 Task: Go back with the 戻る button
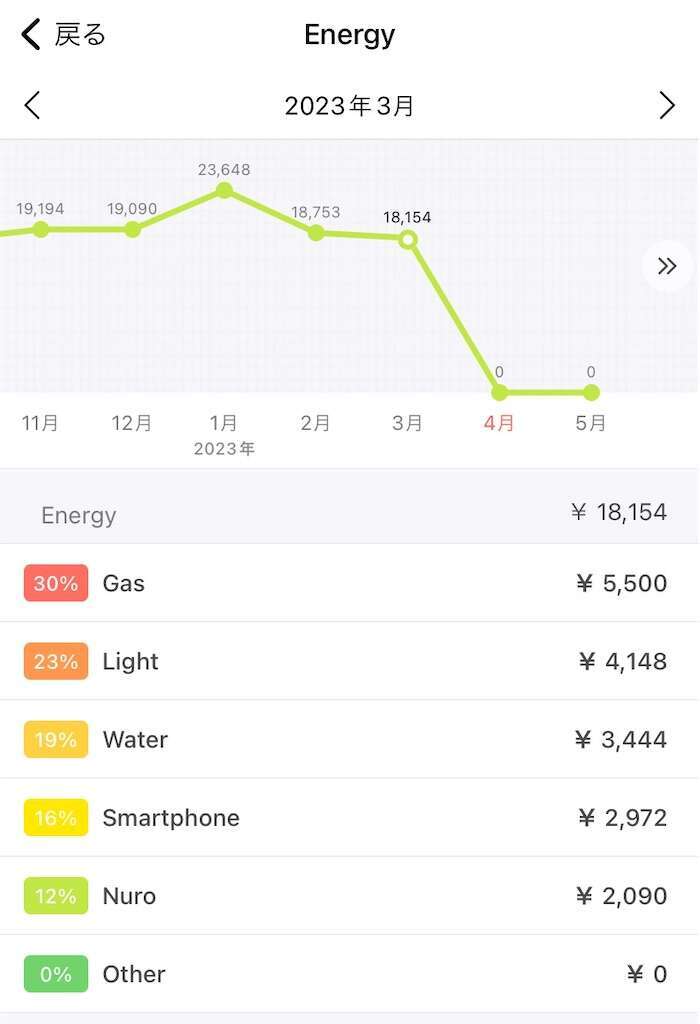coord(63,35)
